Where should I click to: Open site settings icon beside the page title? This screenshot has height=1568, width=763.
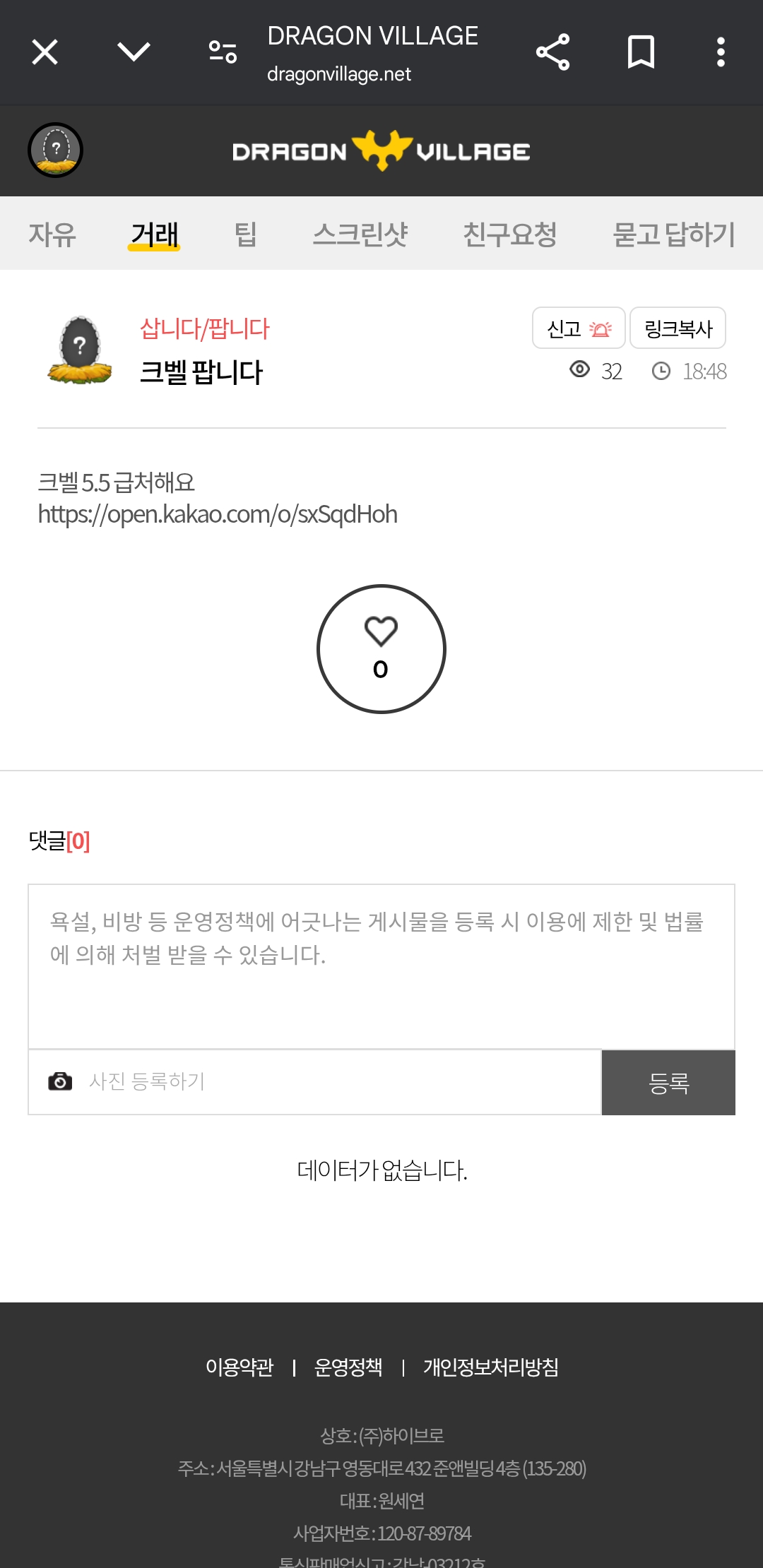[x=223, y=52]
